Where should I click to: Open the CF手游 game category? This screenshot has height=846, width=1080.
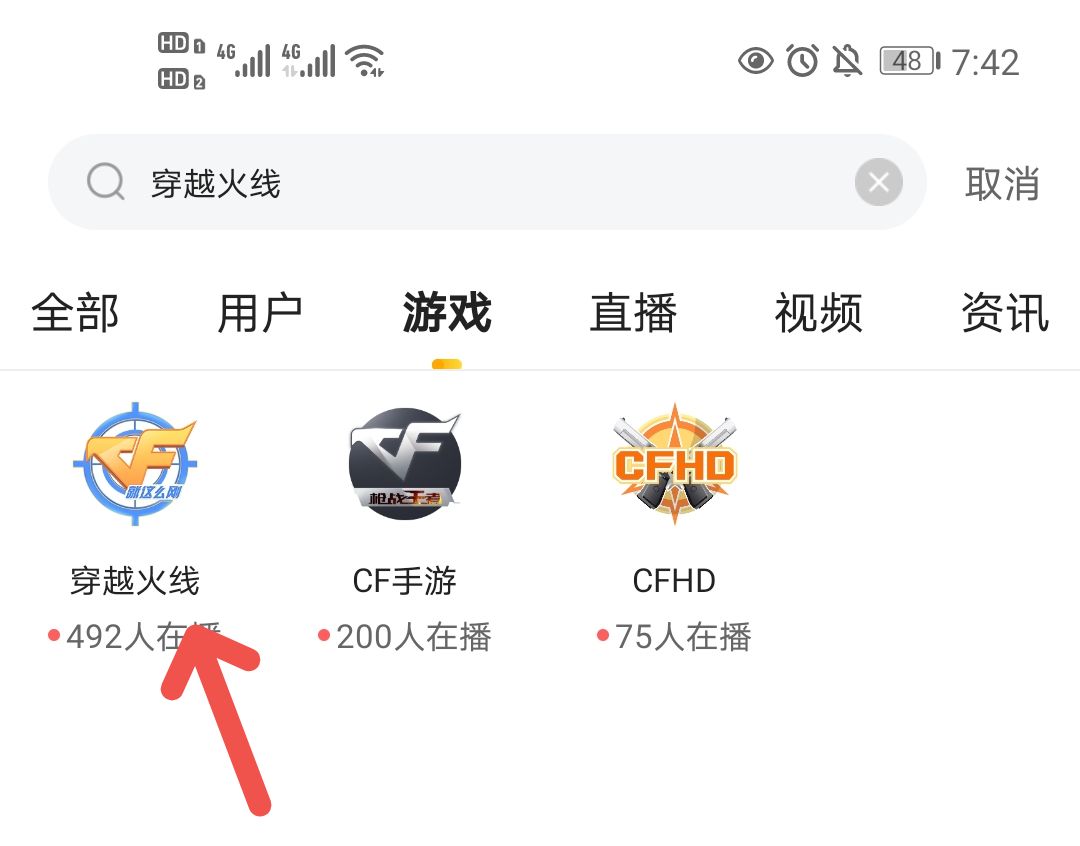404,467
